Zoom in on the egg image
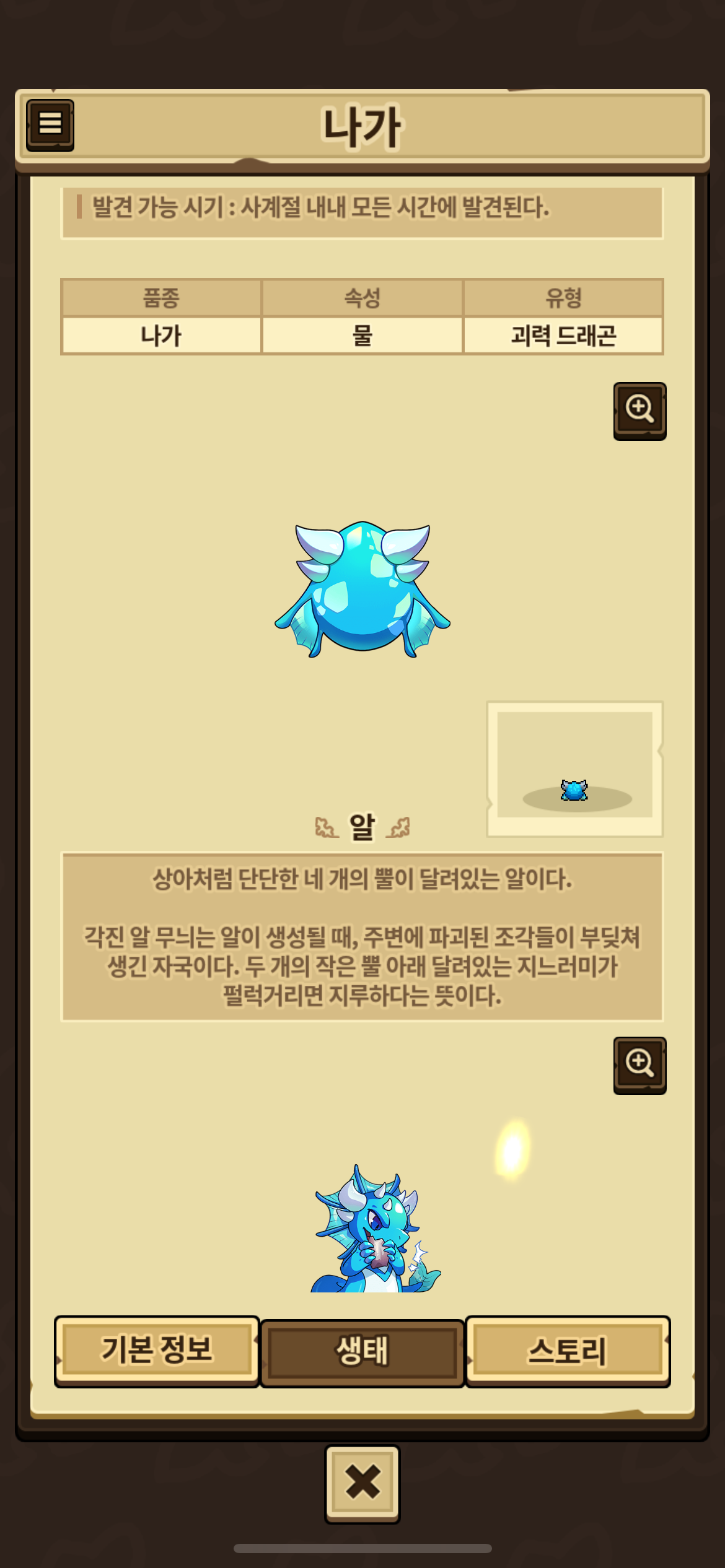725x1568 pixels. point(639,411)
